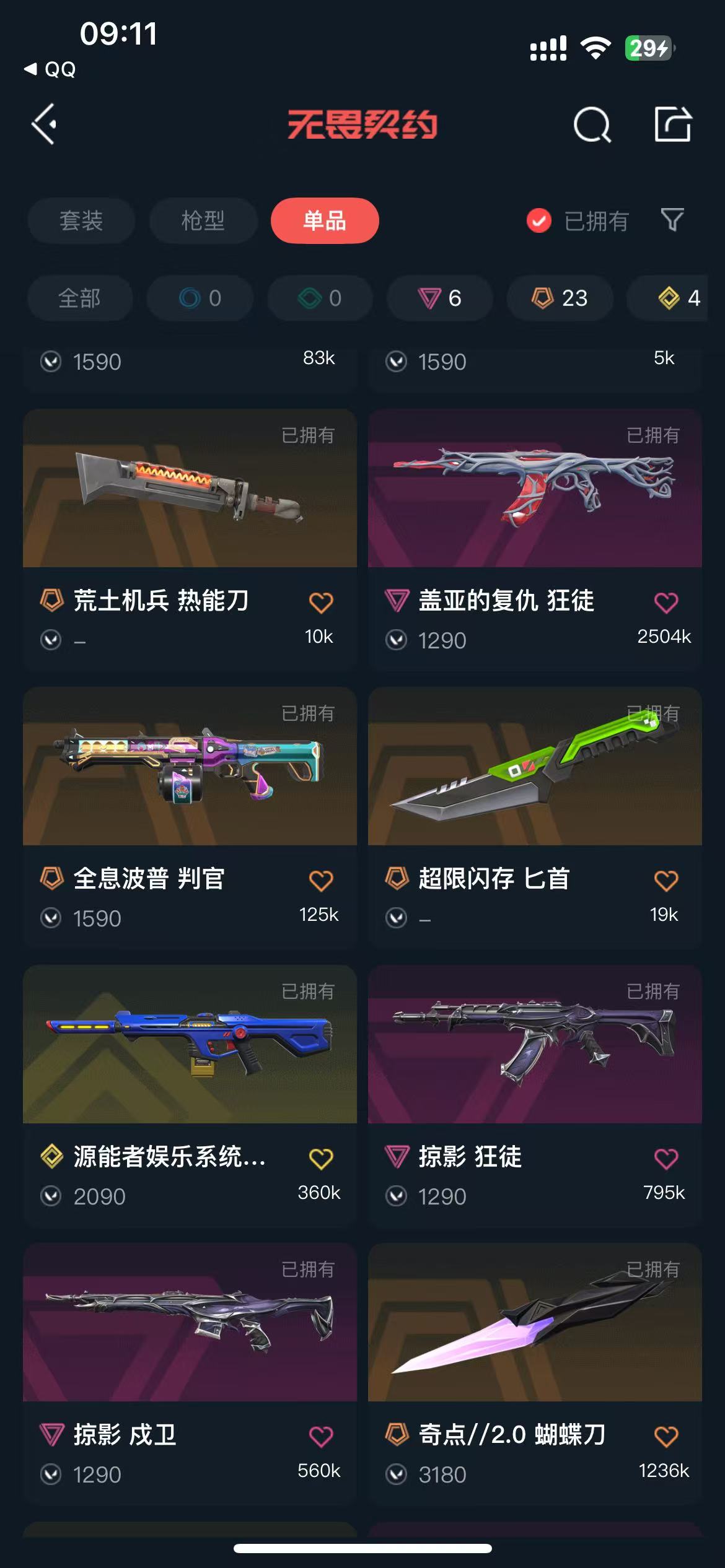Switch to the 套装 tab
This screenshot has width=725, height=1568.
(81, 221)
